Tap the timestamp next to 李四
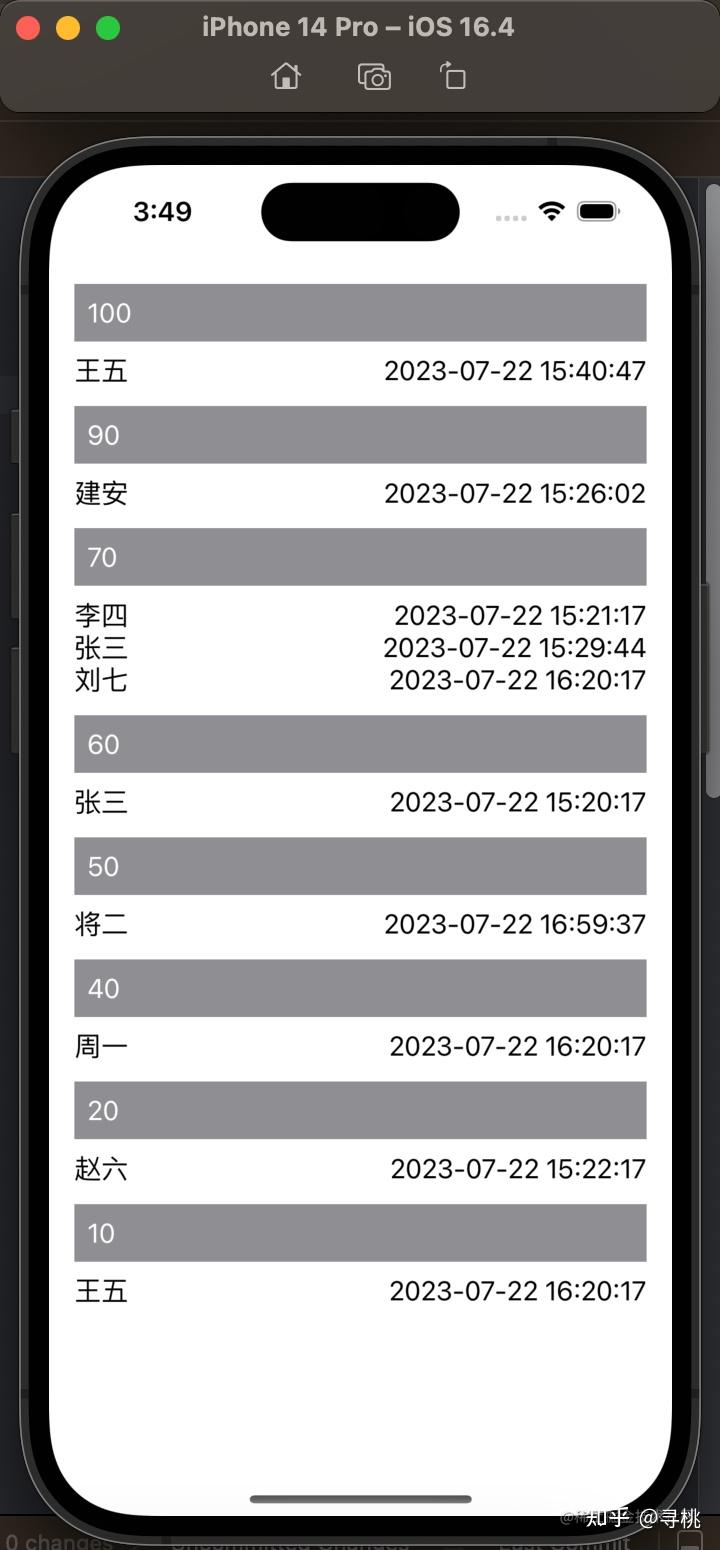720x1550 pixels. (x=520, y=615)
